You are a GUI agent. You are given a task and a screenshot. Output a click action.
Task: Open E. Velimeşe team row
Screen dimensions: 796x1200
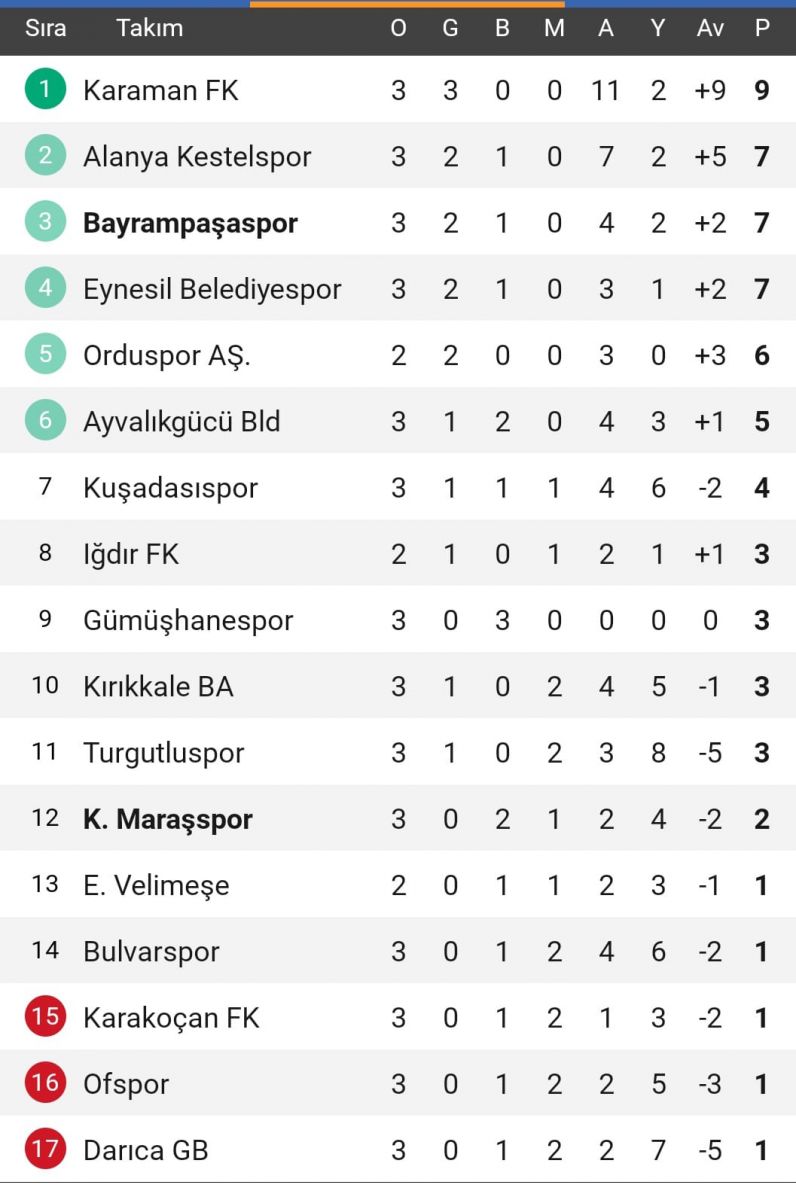[x=156, y=885]
